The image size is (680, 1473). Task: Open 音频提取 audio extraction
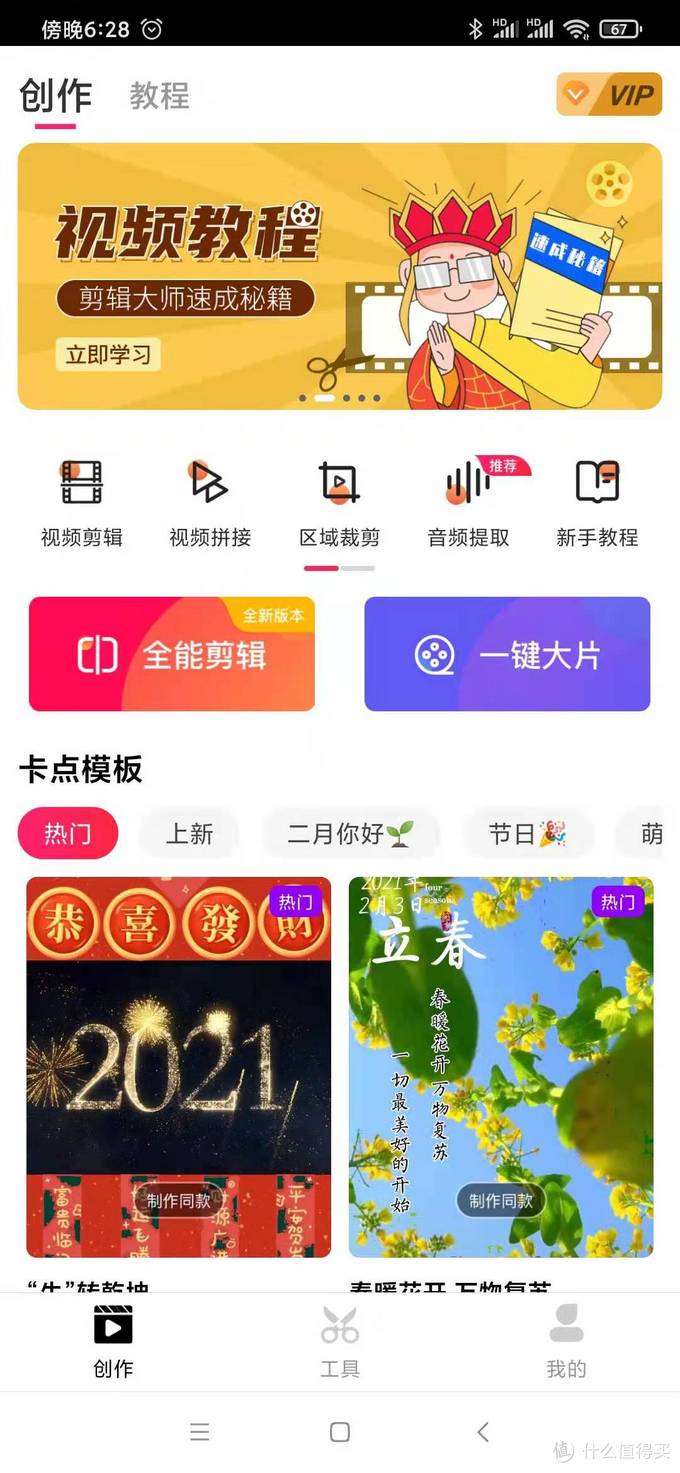(x=468, y=502)
